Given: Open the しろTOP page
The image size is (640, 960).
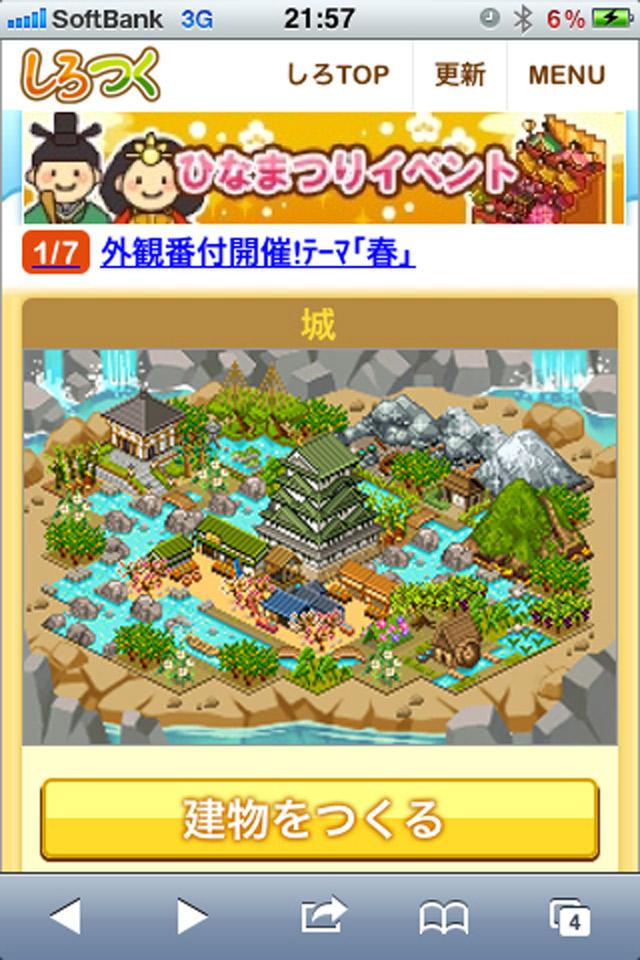Looking at the screenshot, I should (338, 75).
